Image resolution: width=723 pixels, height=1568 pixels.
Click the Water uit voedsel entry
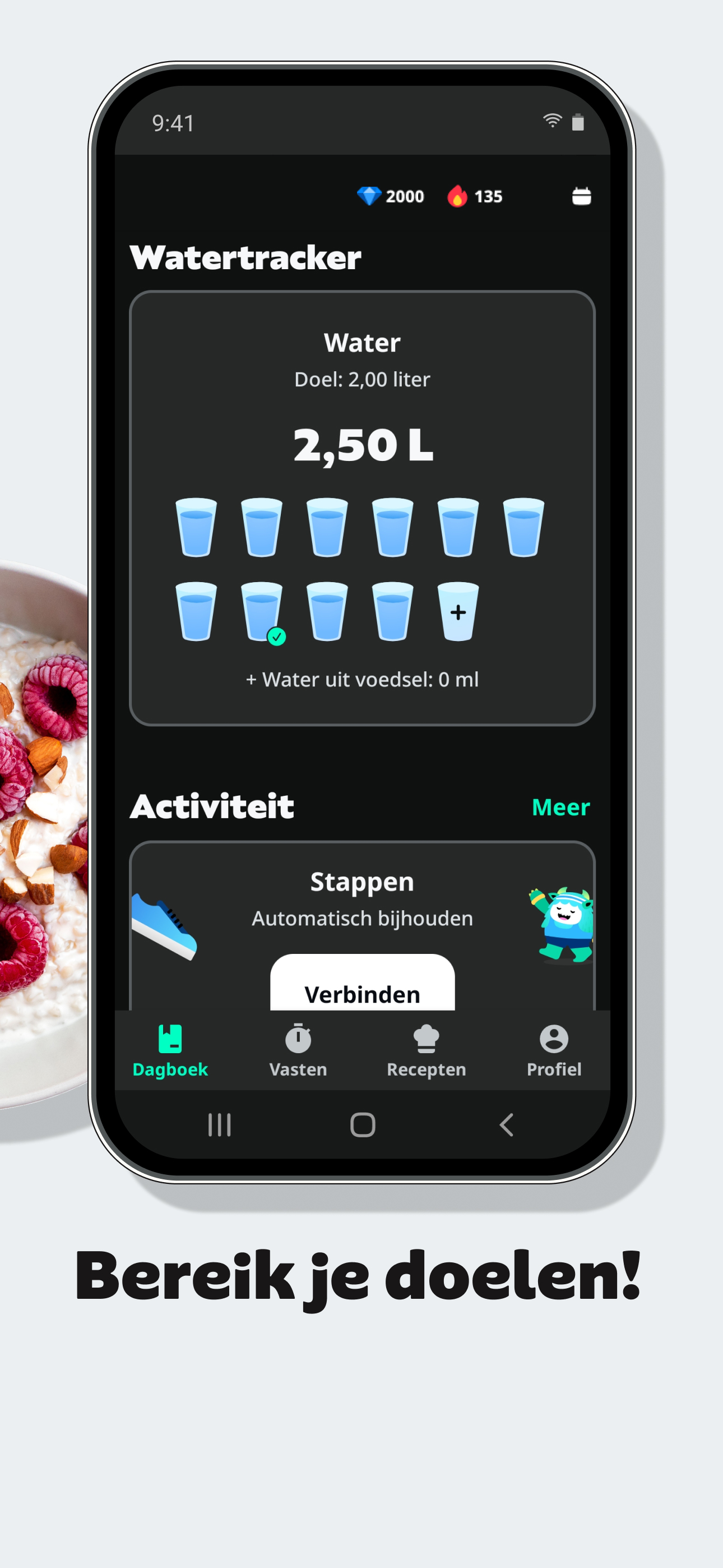pos(361,680)
